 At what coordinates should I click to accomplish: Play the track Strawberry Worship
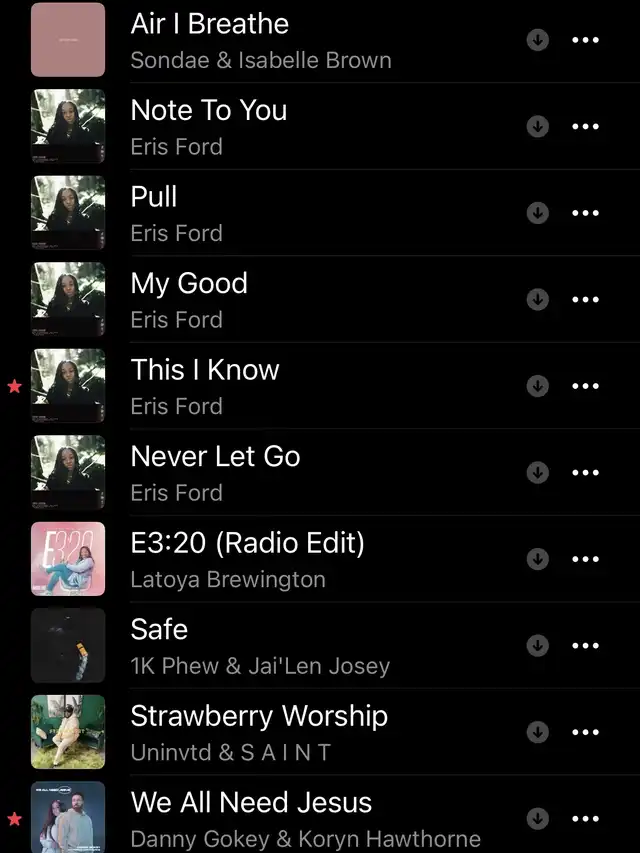(260, 732)
